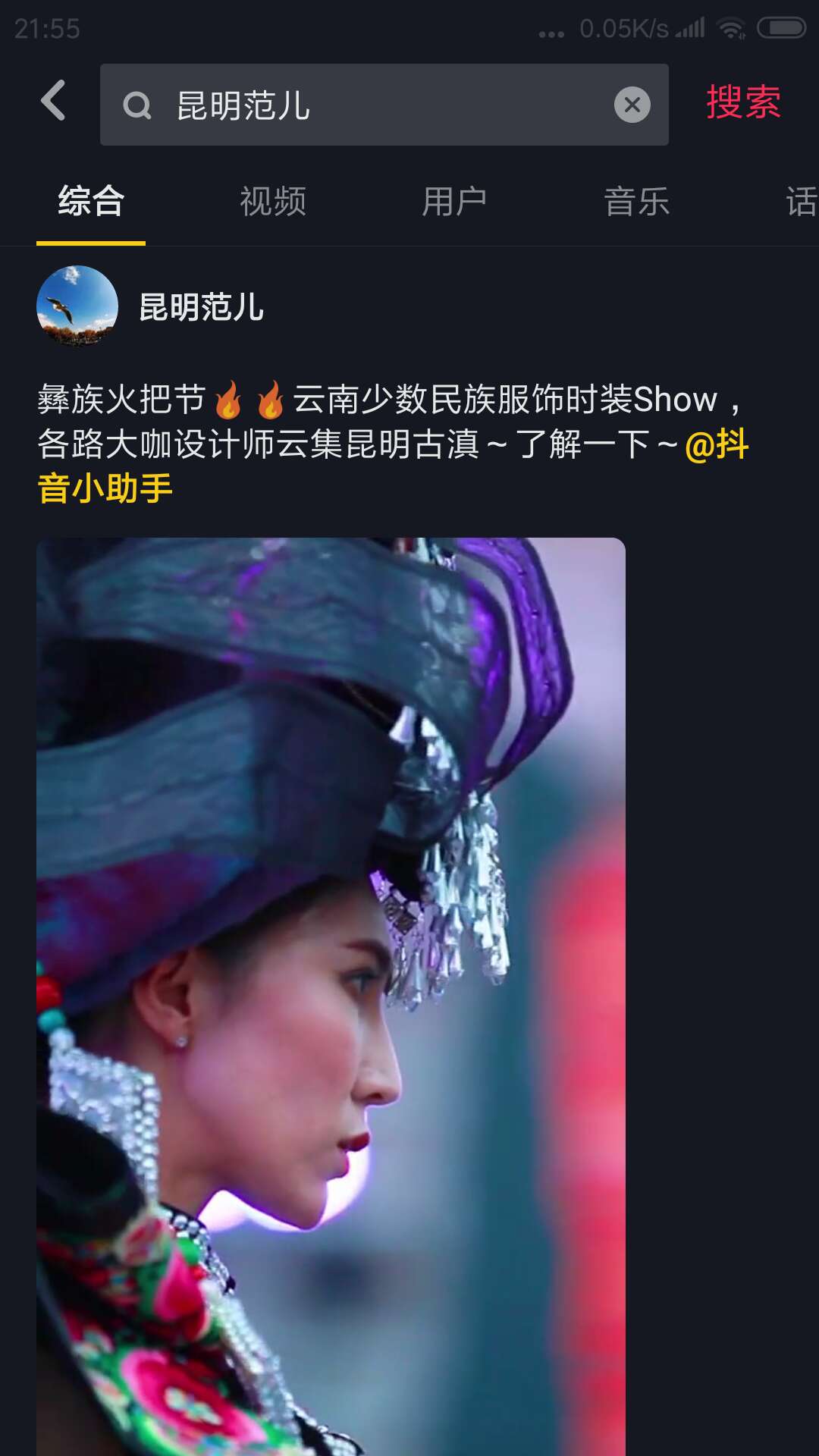The image size is (819, 1456).
Task: Switch to the 用户 tab
Action: click(454, 202)
